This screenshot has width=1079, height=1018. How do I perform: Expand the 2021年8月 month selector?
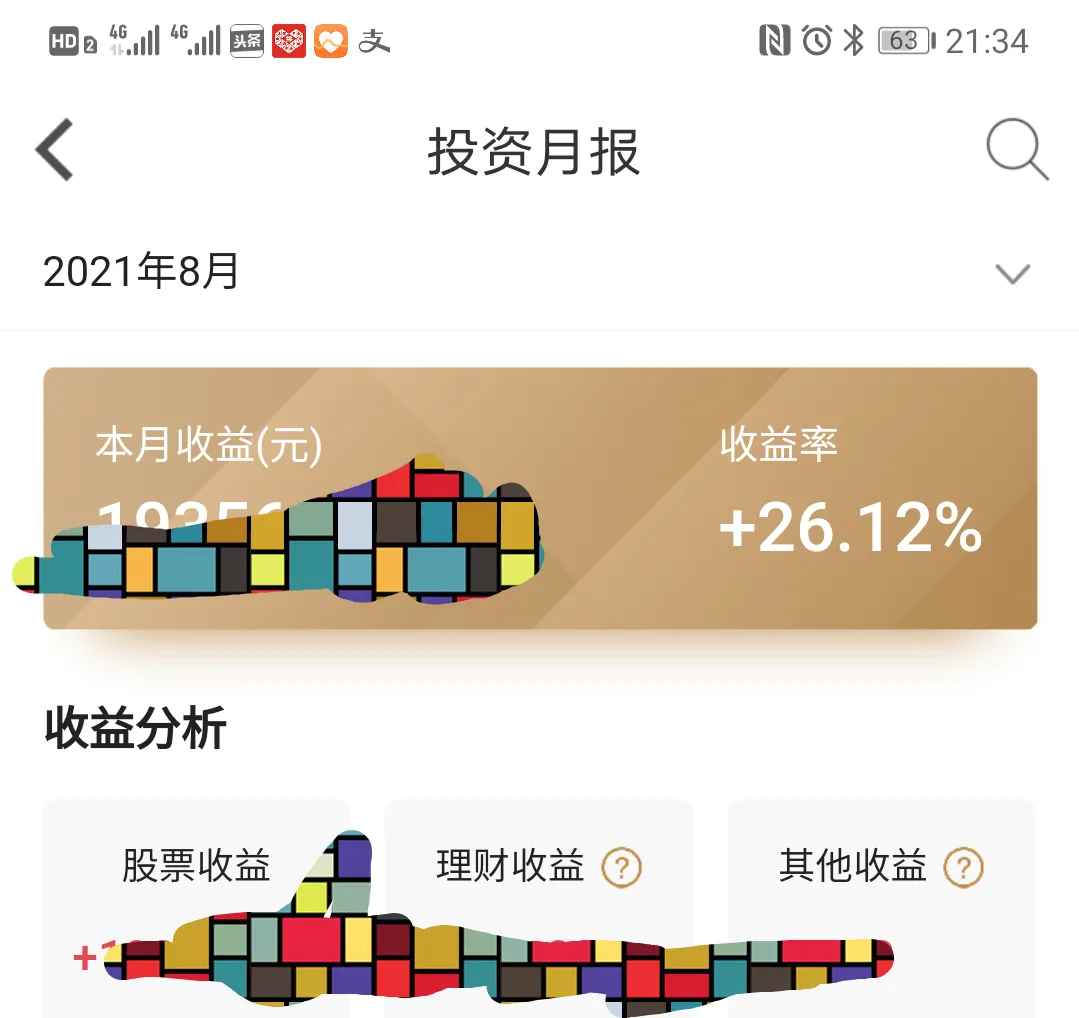pyautogui.click(x=1012, y=273)
